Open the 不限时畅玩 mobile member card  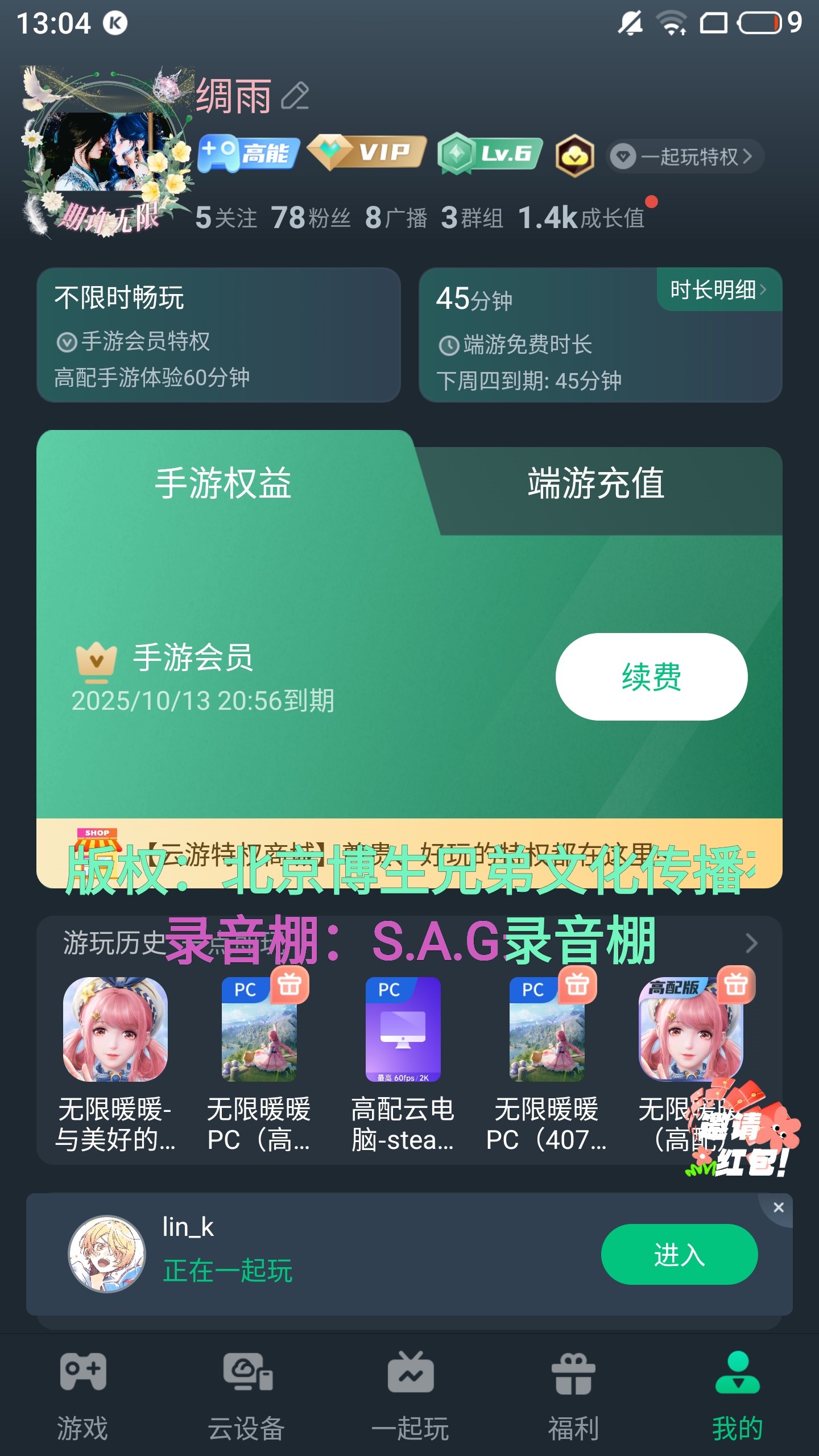click(218, 336)
